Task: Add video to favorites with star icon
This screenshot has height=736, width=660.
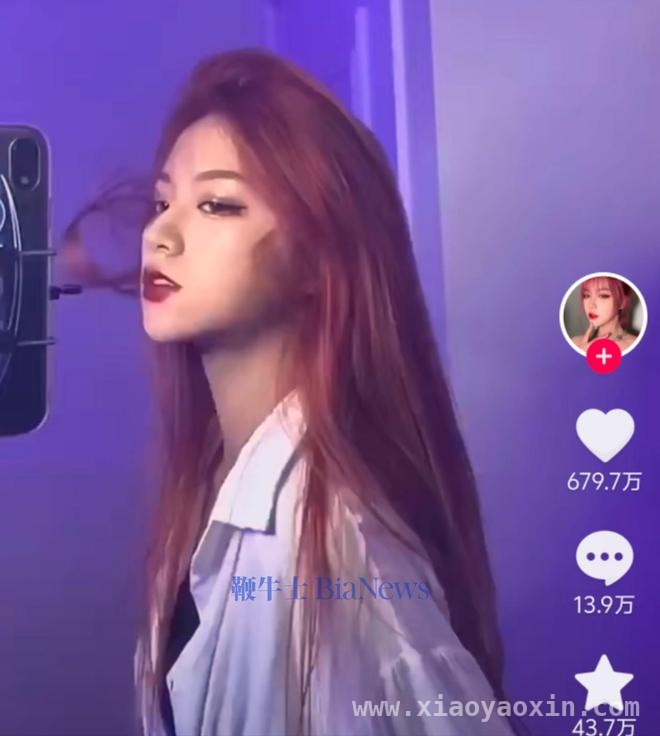Action: pyautogui.click(x=604, y=684)
